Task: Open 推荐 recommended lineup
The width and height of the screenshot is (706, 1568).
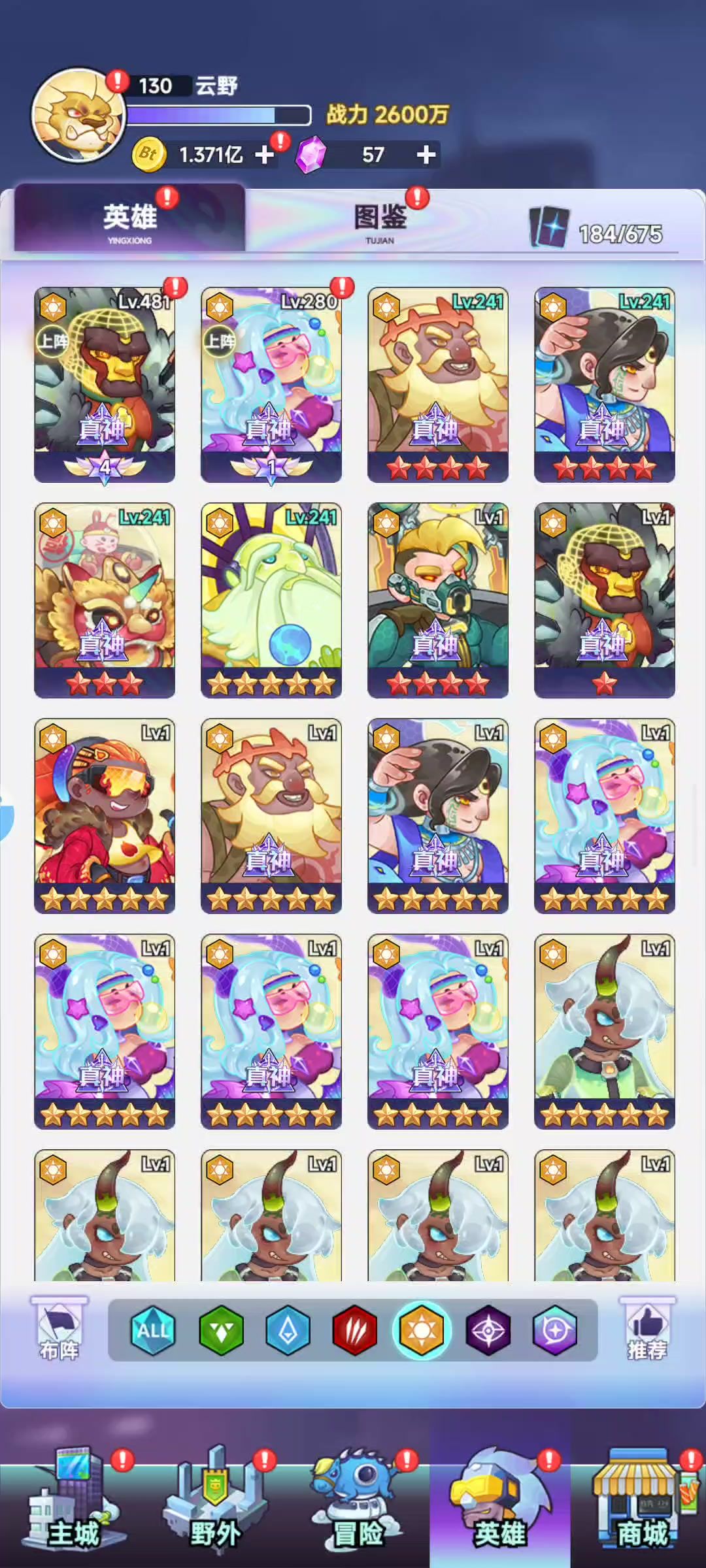Action: click(x=647, y=1330)
